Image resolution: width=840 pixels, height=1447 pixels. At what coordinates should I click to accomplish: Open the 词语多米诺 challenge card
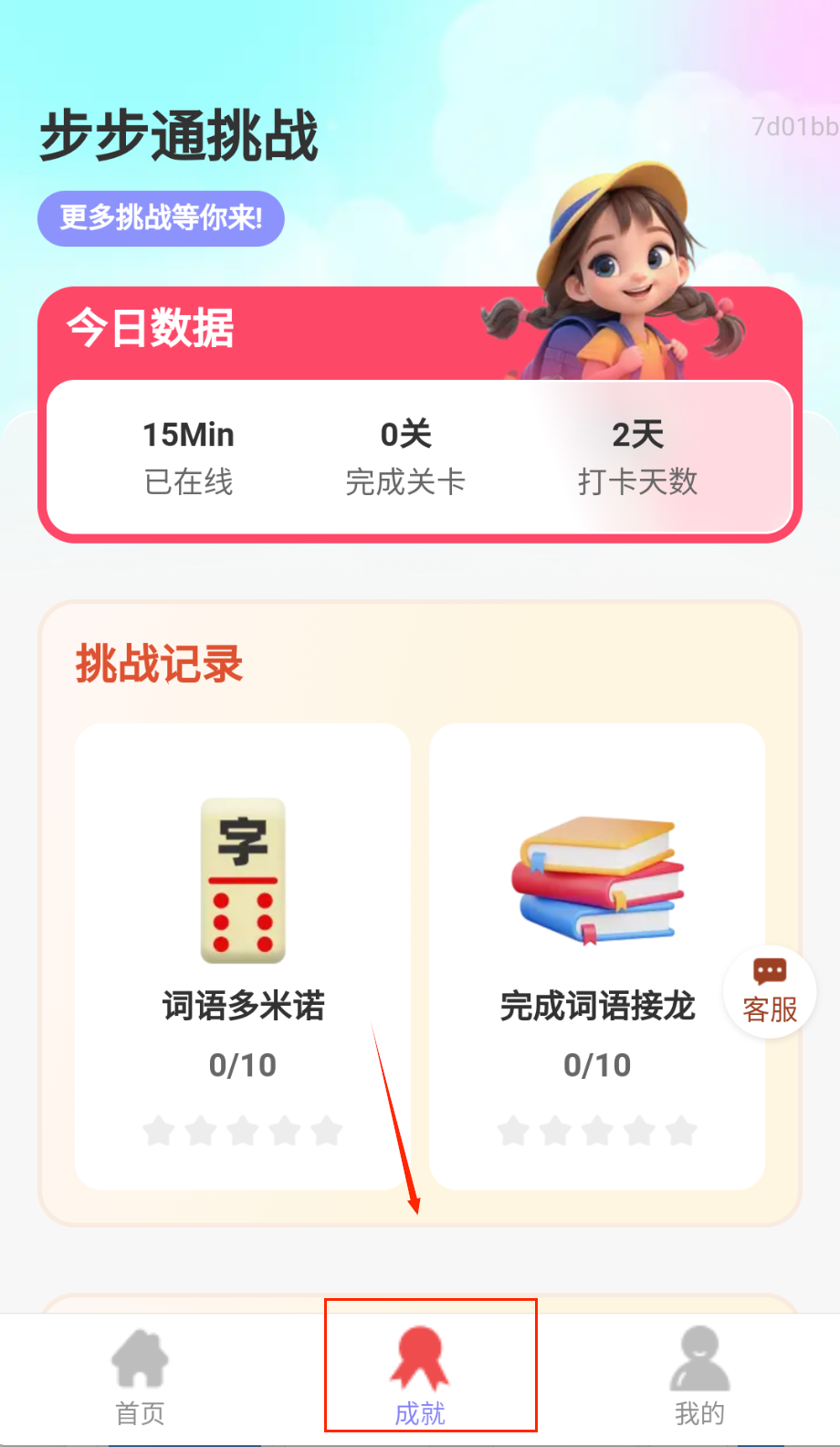pos(243,956)
